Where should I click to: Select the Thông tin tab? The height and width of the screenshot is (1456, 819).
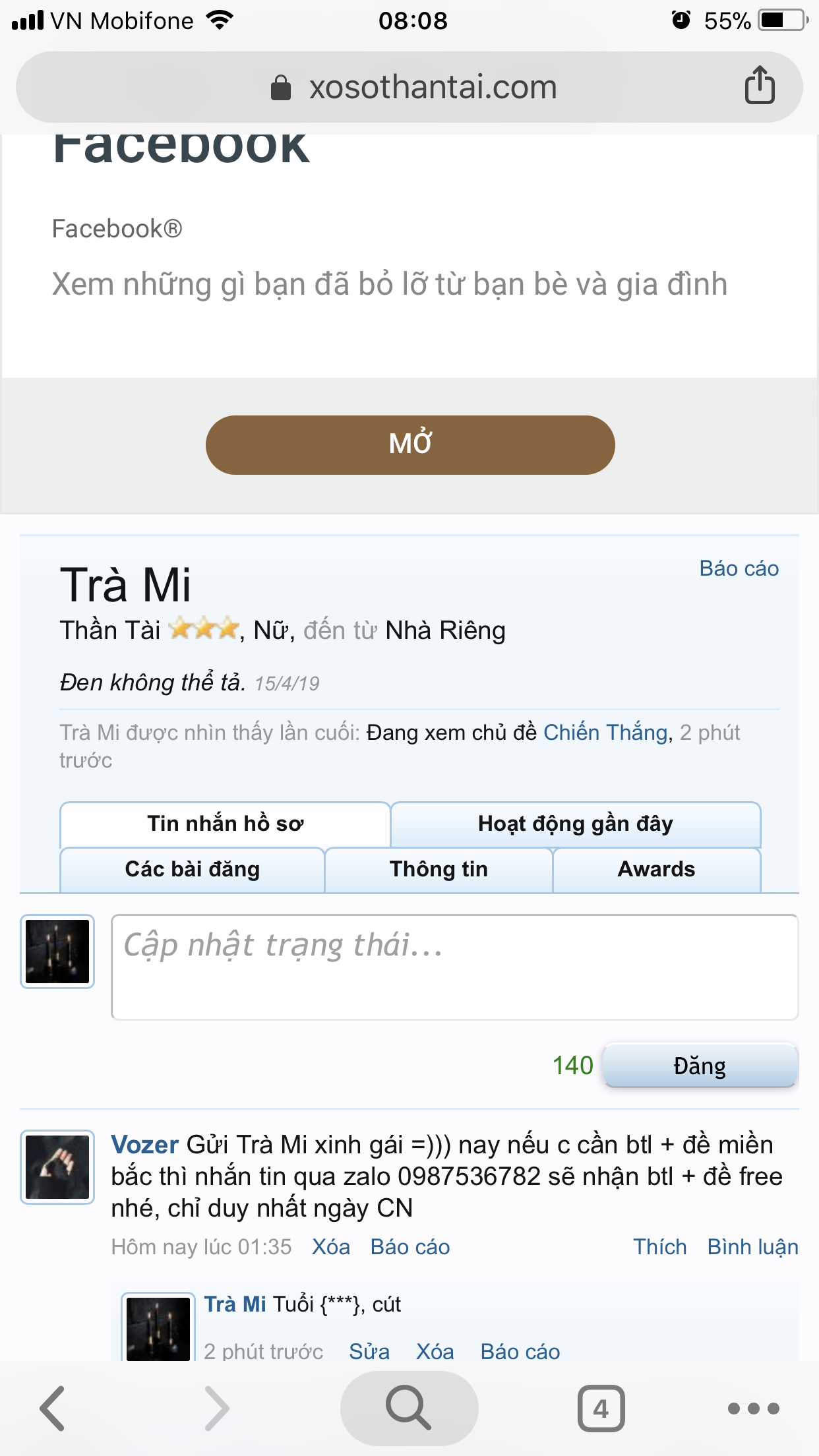(439, 870)
